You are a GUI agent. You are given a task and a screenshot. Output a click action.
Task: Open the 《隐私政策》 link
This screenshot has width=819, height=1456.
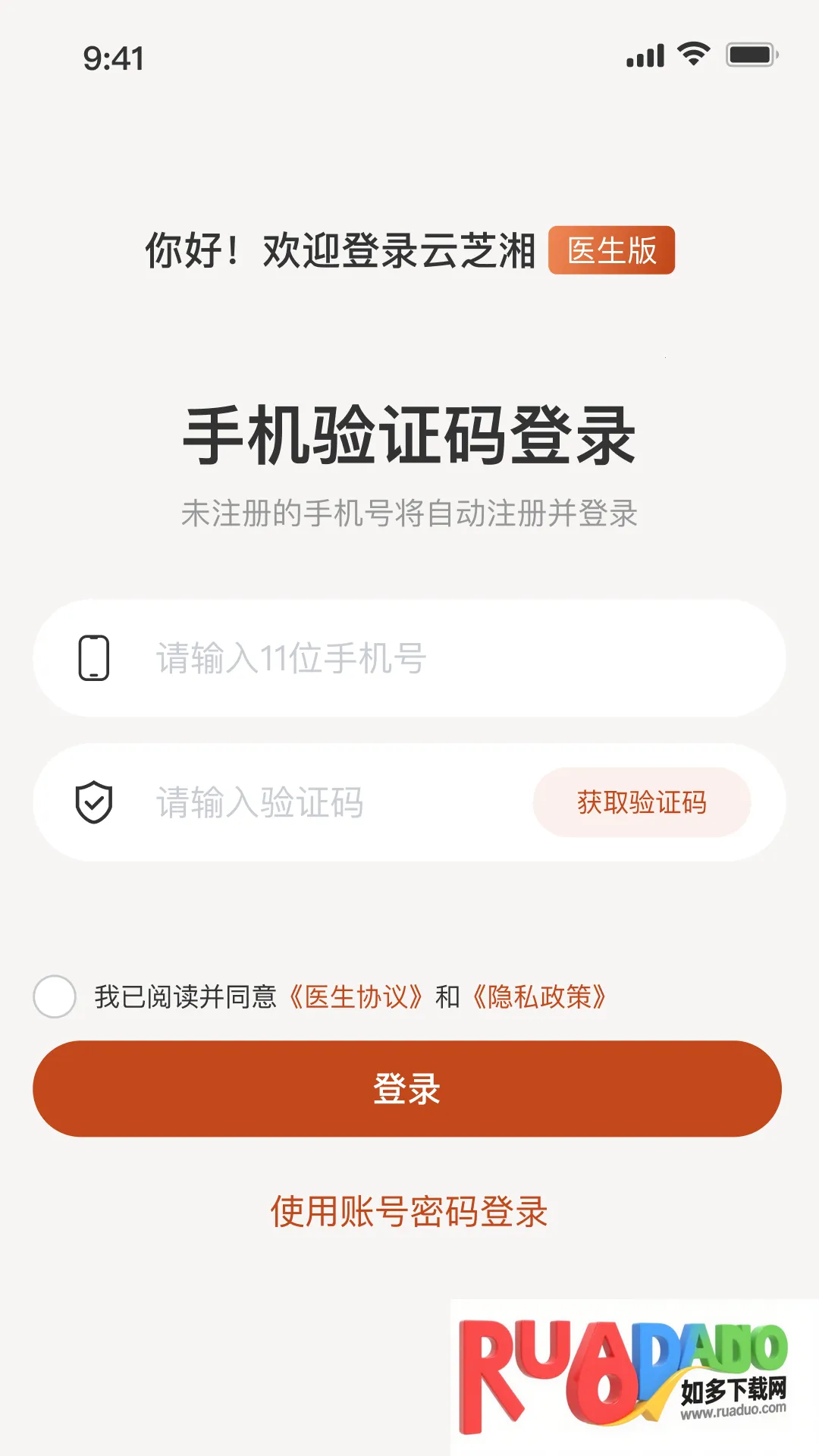539,996
